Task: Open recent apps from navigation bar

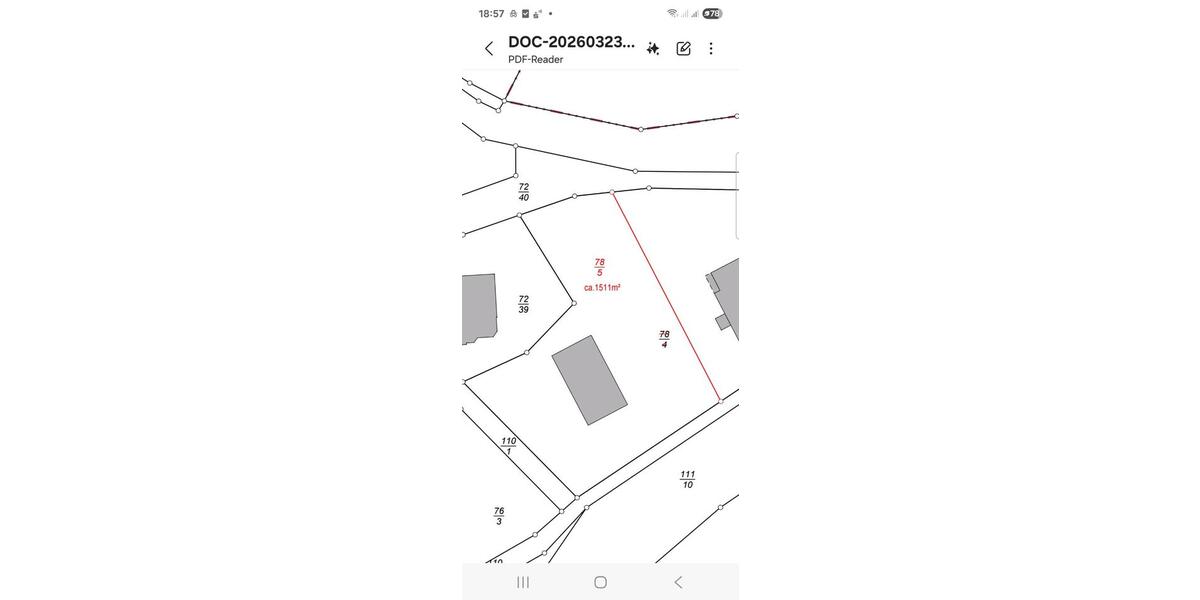Action: coord(523,582)
